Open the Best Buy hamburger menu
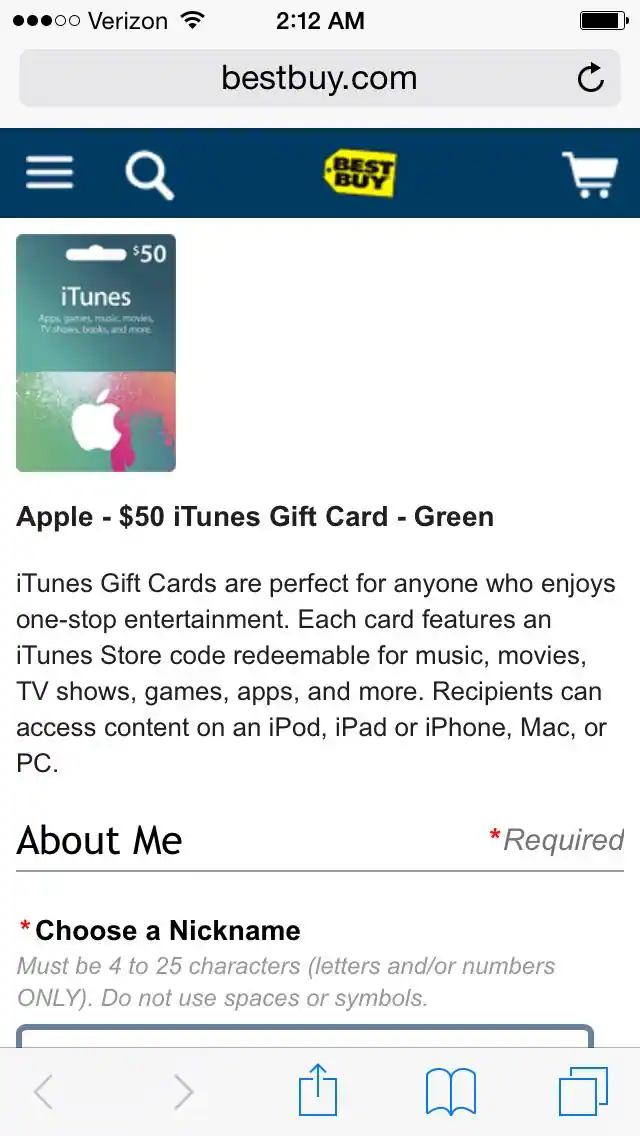The image size is (640, 1136). pyautogui.click(x=49, y=173)
